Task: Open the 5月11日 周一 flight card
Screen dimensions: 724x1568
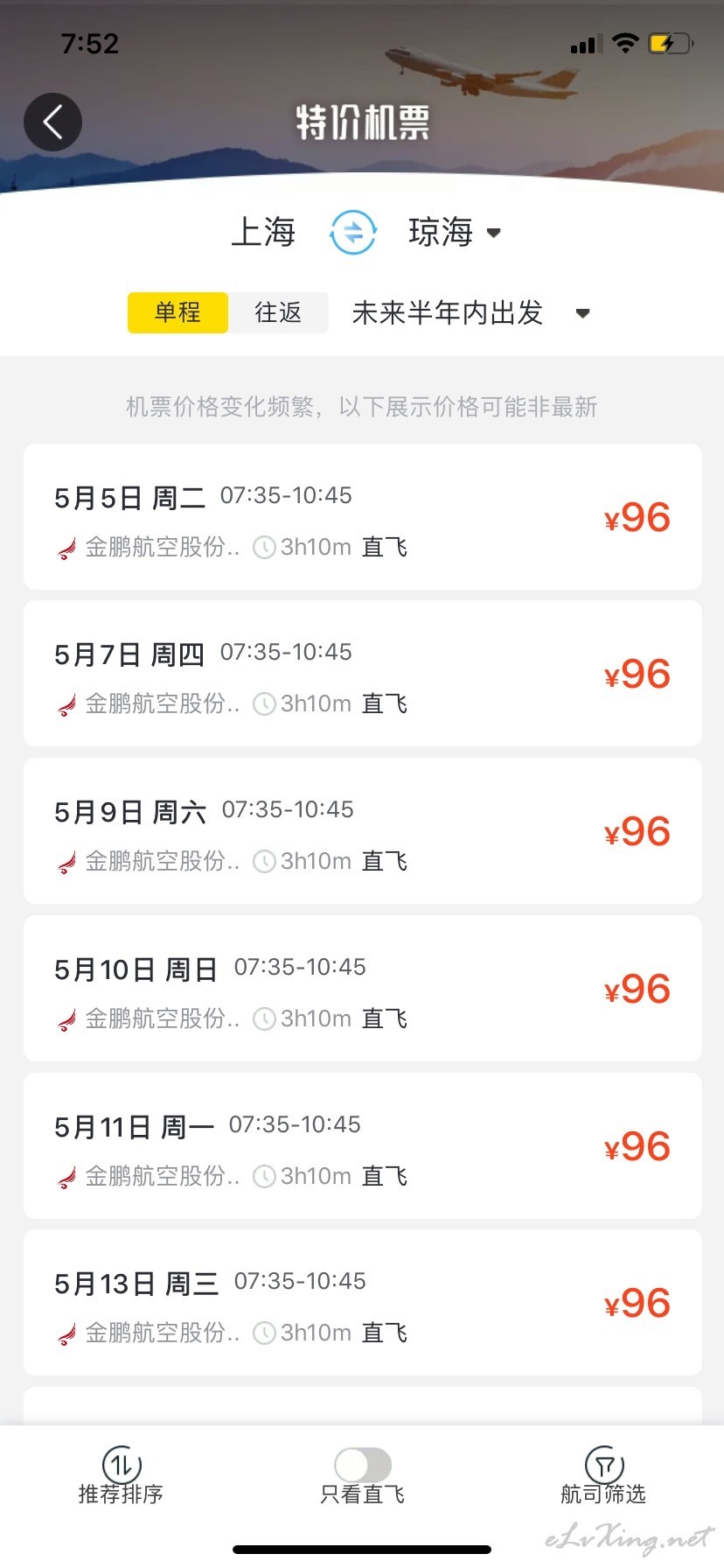Action: tap(363, 1146)
